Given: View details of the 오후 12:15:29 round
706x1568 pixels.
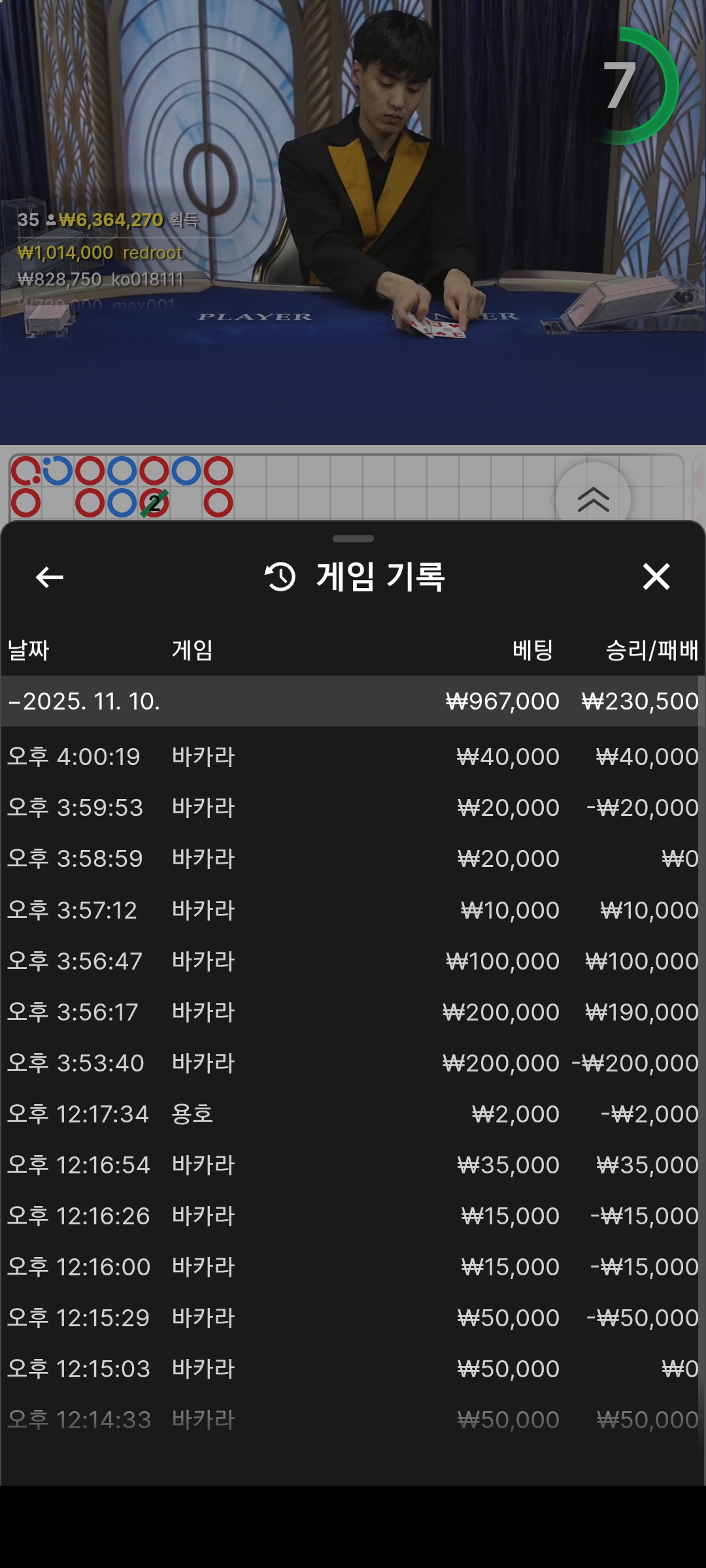Looking at the screenshot, I should [353, 1318].
